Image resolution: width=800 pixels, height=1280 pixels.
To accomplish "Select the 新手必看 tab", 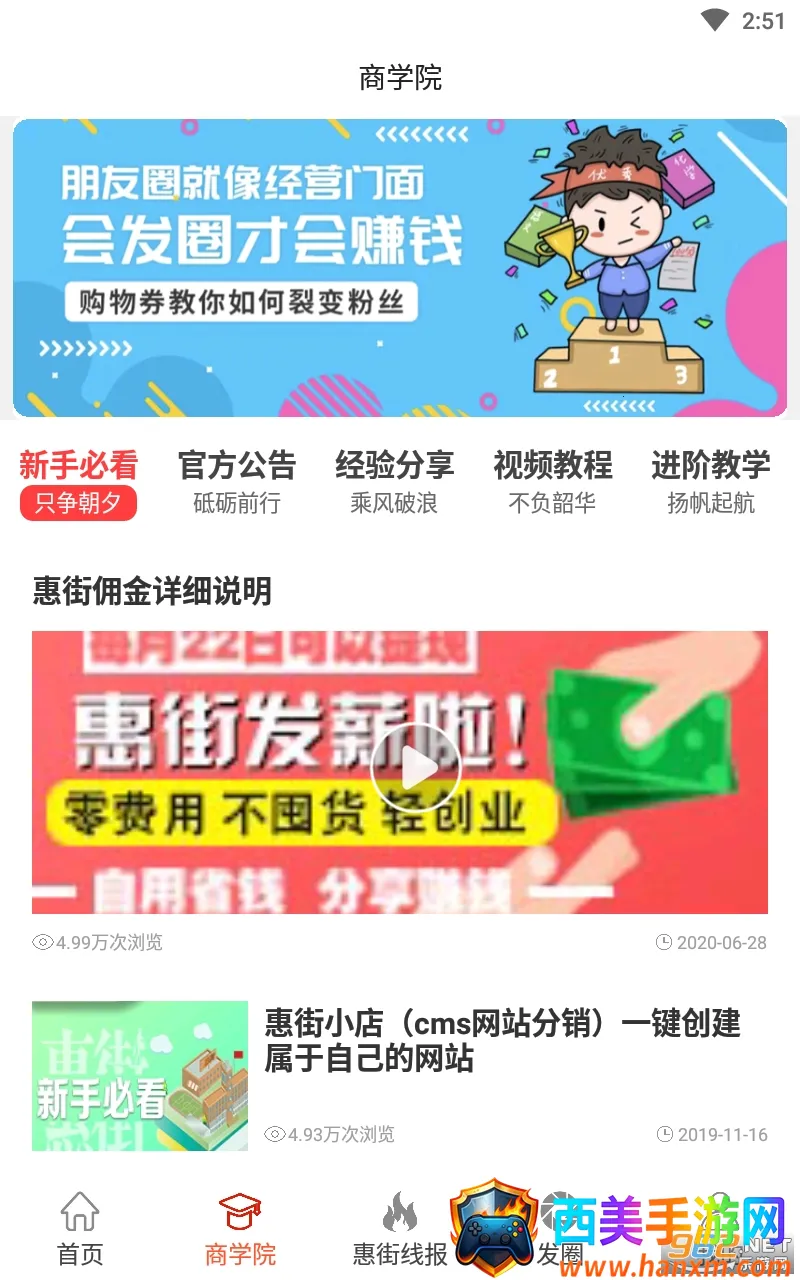I will pyautogui.click(x=78, y=482).
